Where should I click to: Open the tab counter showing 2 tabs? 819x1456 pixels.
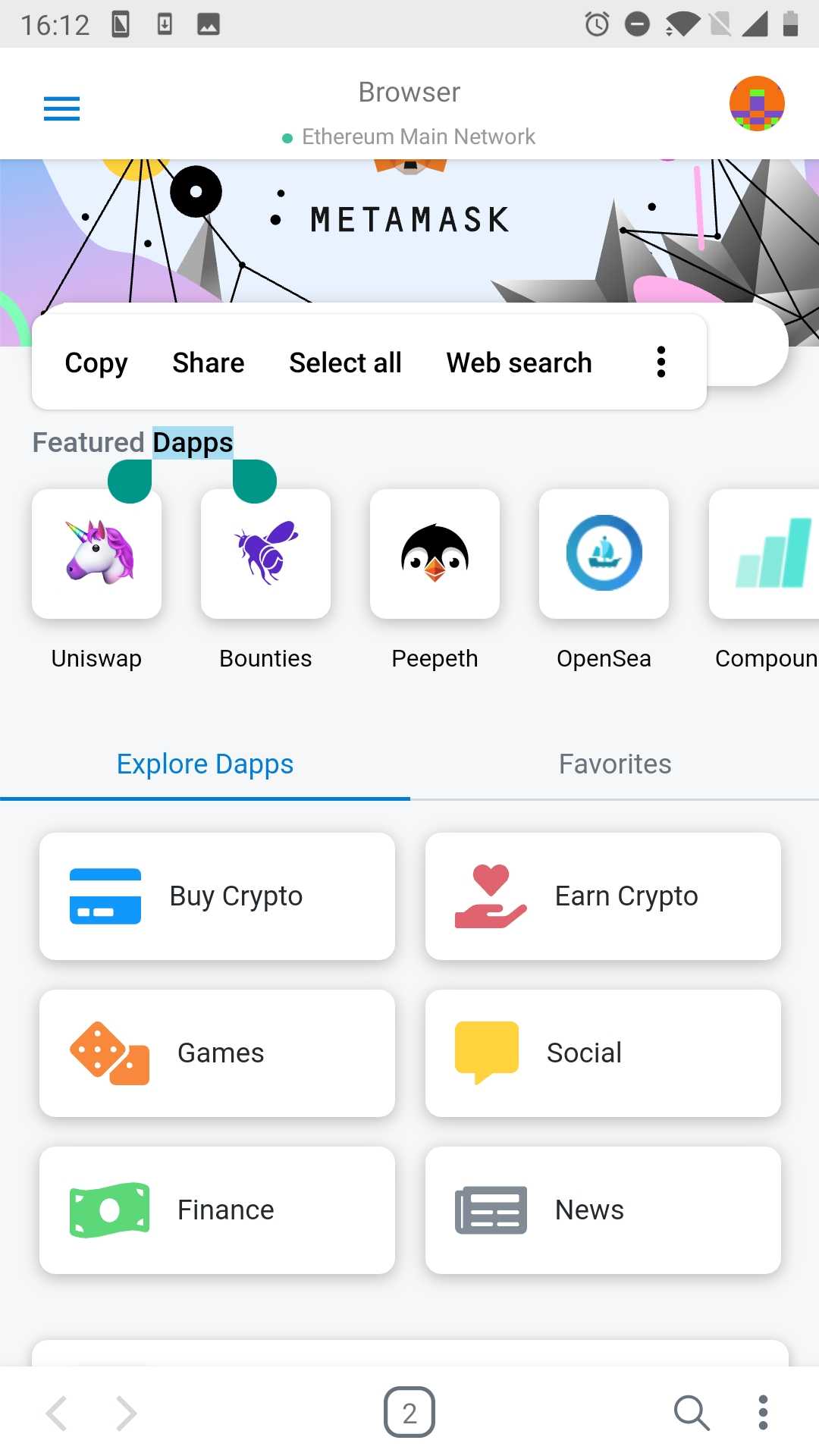tap(409, 1412)
